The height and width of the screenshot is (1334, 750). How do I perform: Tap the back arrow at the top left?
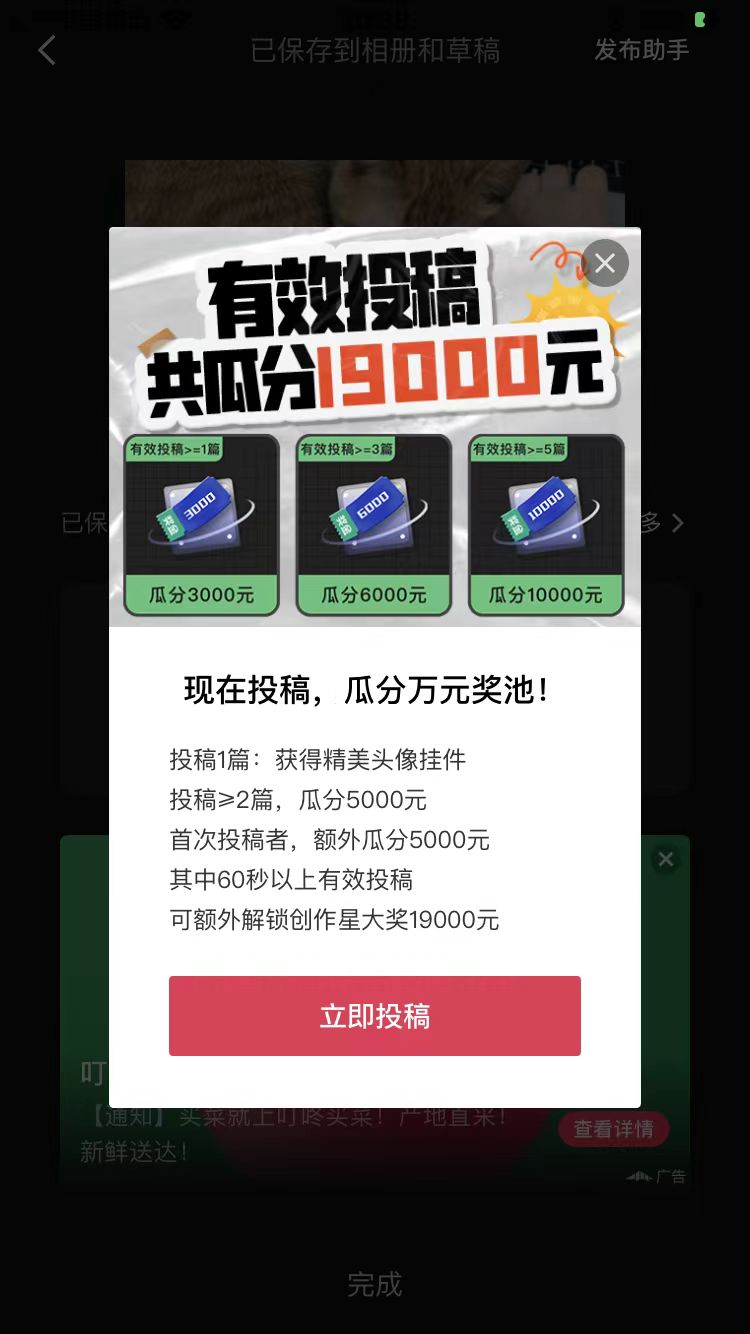pyautogui.click(x=46, y=50)
